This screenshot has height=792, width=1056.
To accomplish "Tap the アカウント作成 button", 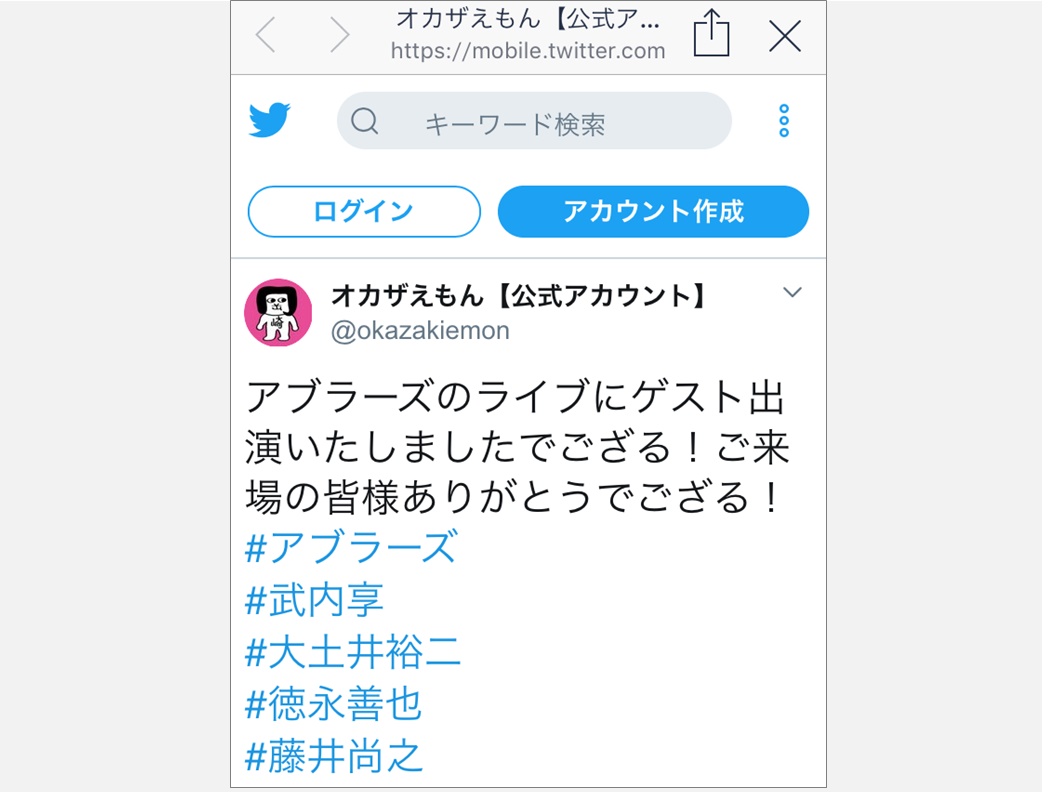I will 653,212.
